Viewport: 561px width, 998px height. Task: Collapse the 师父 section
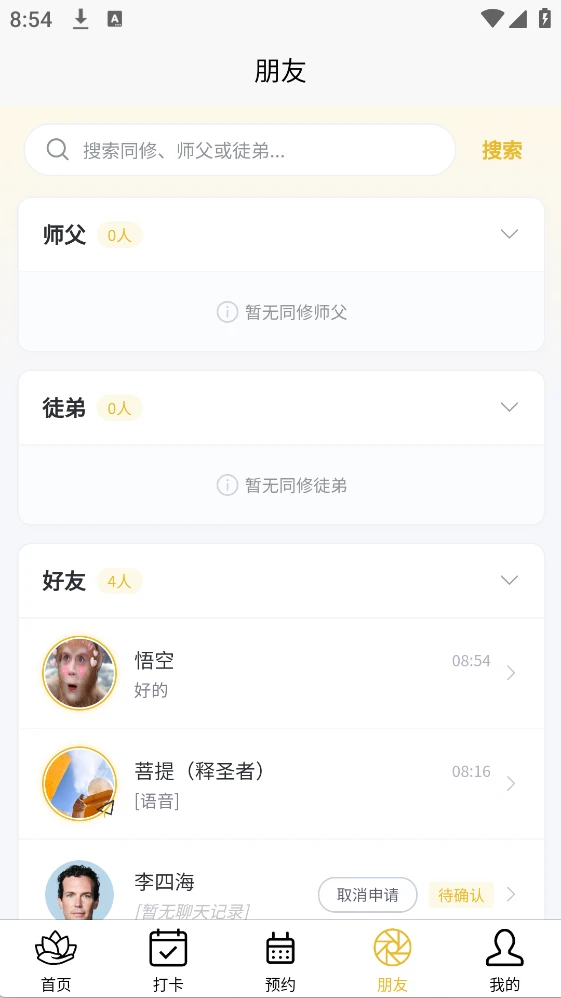pyautogui.click(x=509, y=234)
